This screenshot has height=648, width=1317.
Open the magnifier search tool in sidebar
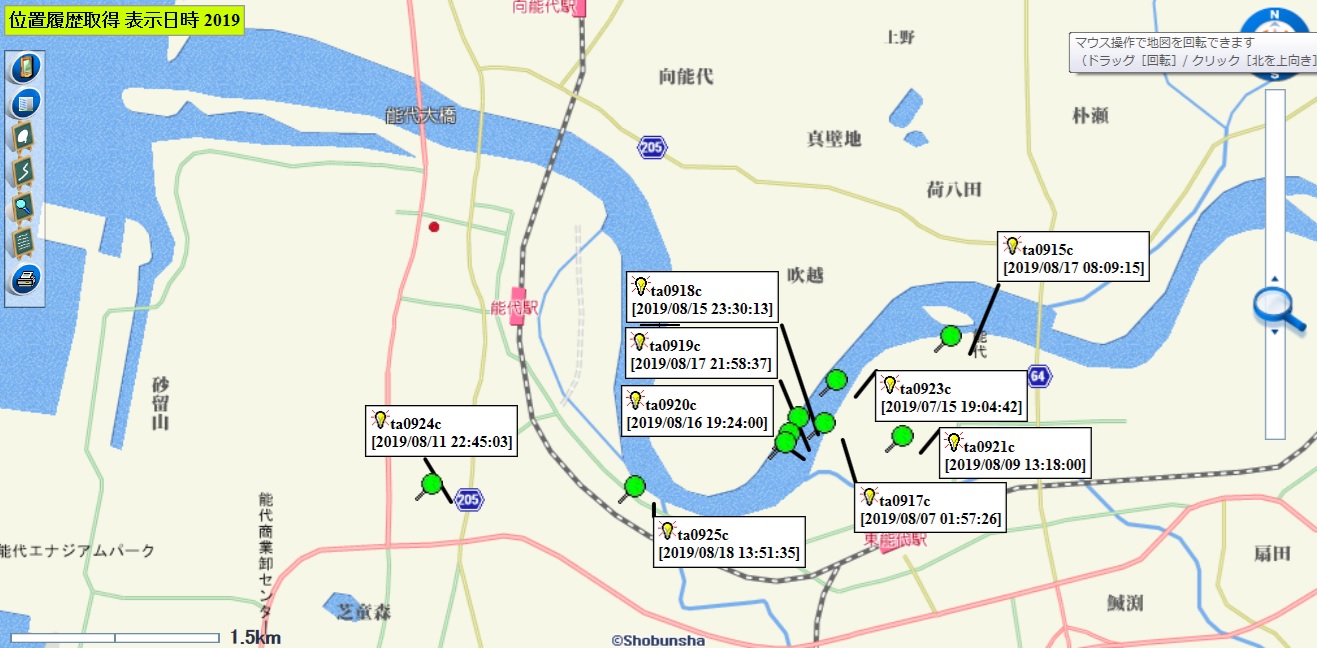[x=25, y=208]
